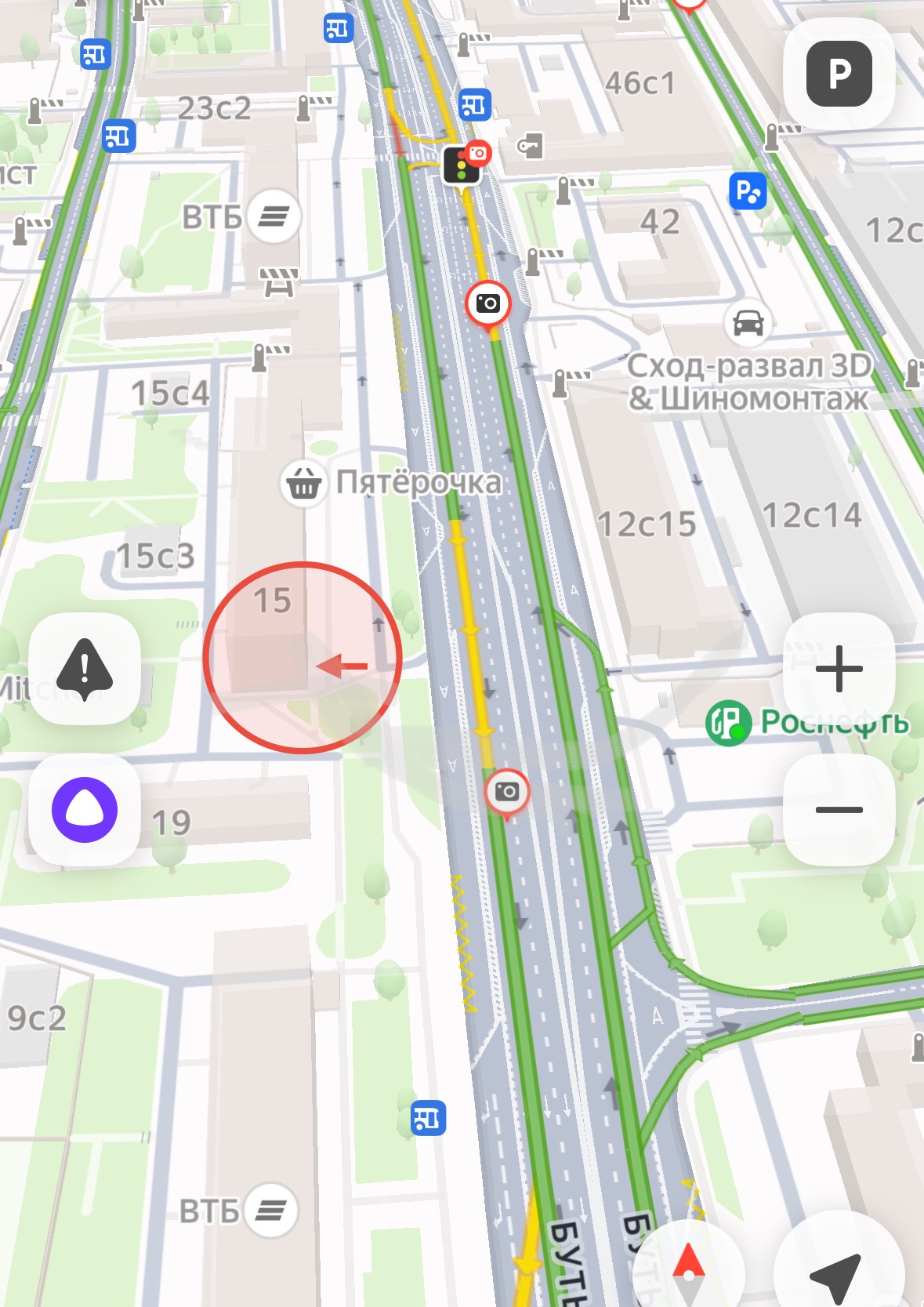Open the blue paid parking marker
The width and height of the screenshot is (924, 1307).
(x=748, y=192)
